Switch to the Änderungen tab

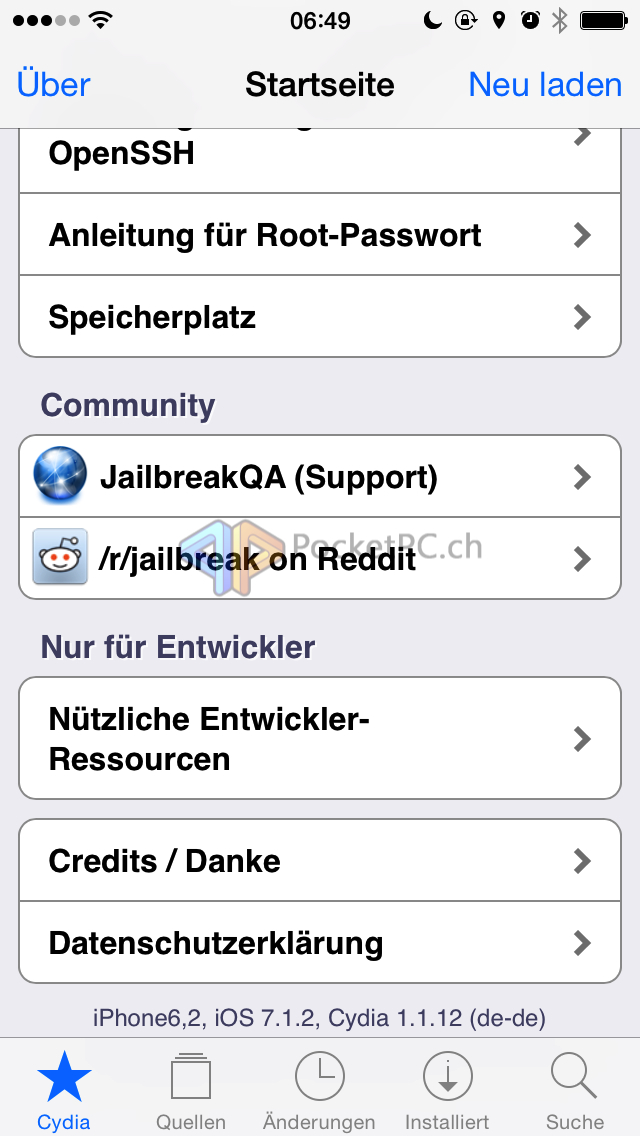tap(320, 1089)
